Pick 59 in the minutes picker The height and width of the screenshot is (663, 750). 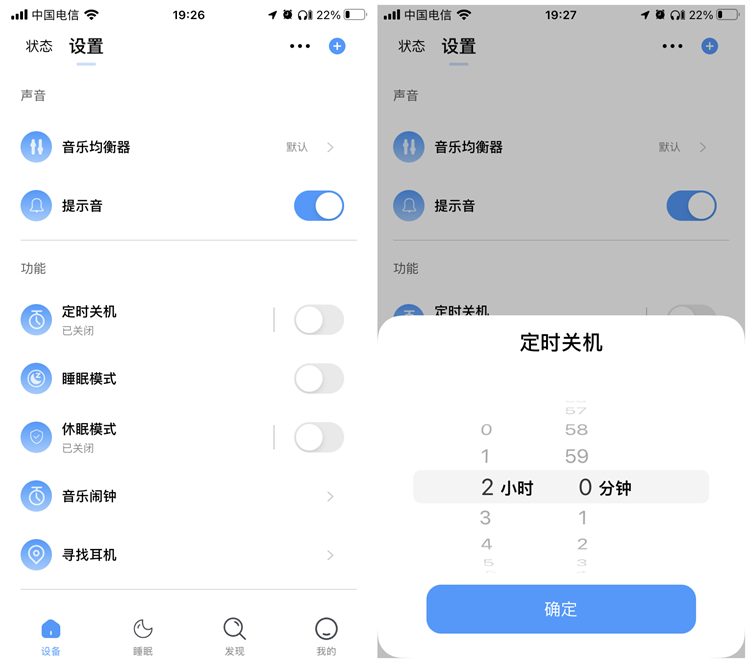coord(577,457)
